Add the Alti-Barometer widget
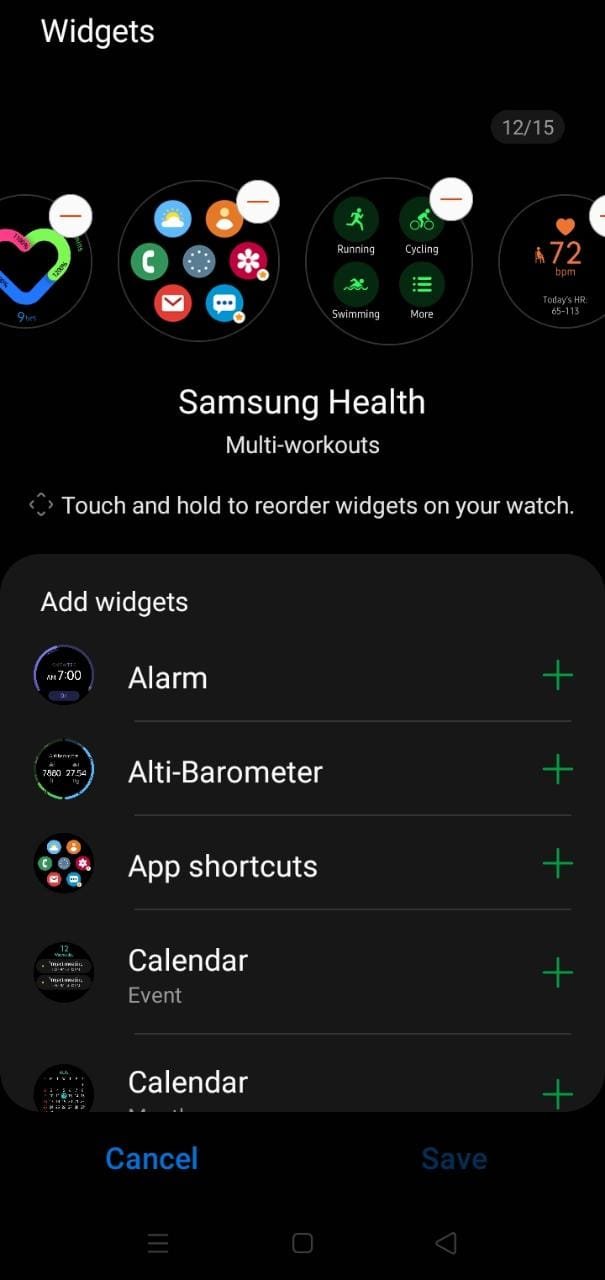The height and width of the screenshot is (1280, 605). (557, 770)
